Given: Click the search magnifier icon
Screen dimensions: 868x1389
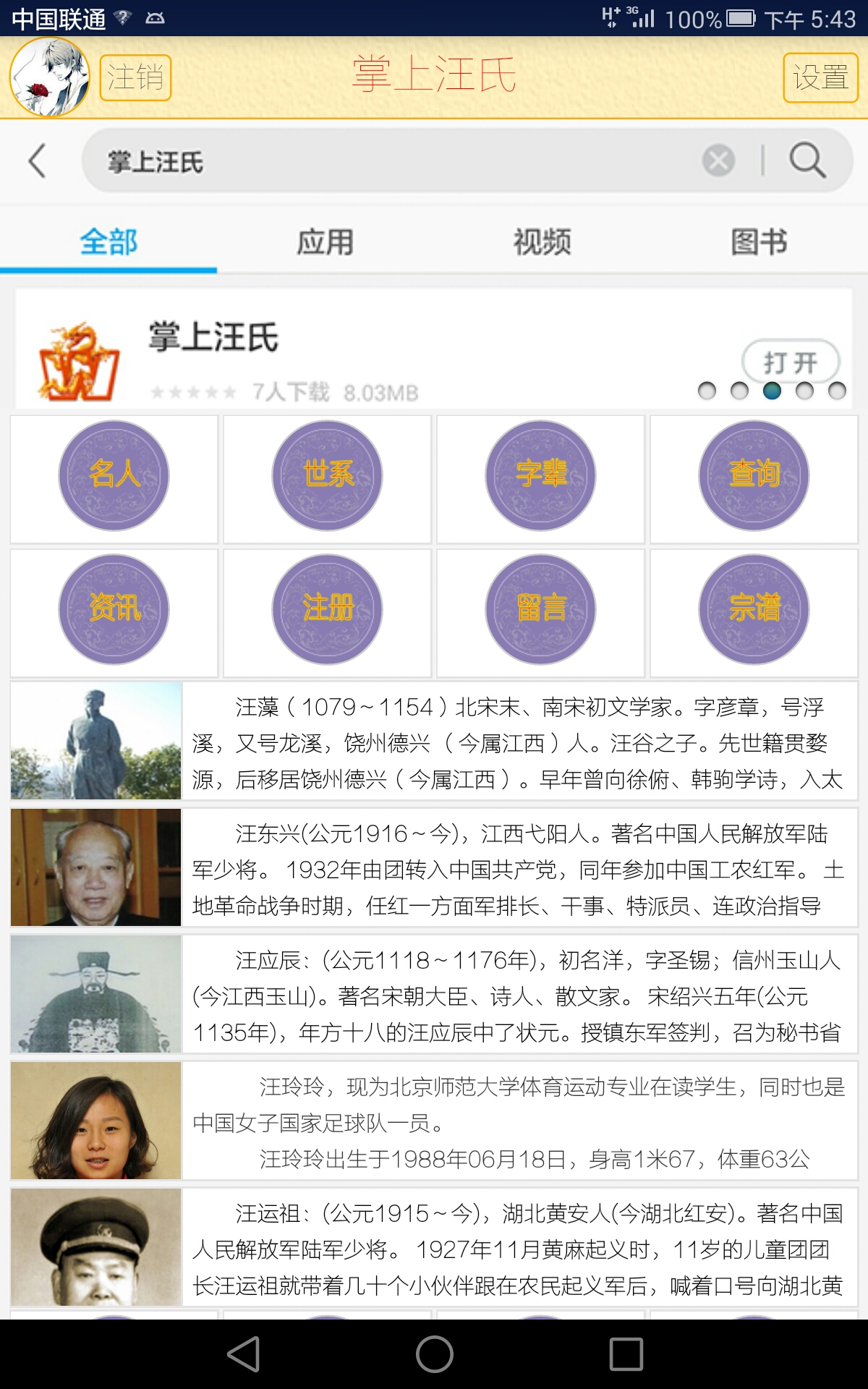Looking at the screenshot, I should click(805, 161).
